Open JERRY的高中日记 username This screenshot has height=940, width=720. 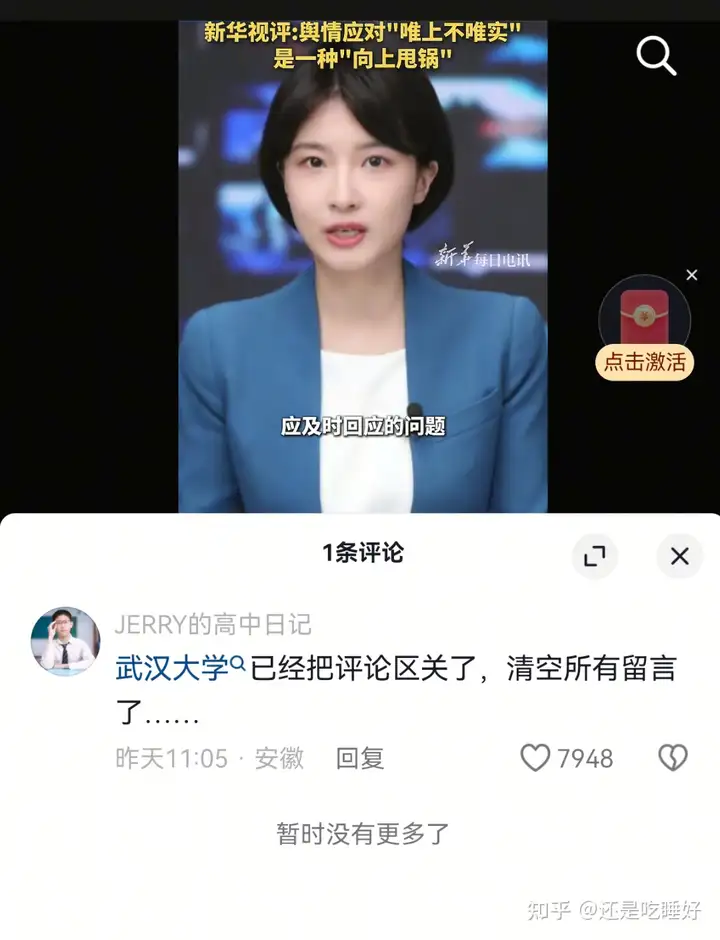click(212, 625)
